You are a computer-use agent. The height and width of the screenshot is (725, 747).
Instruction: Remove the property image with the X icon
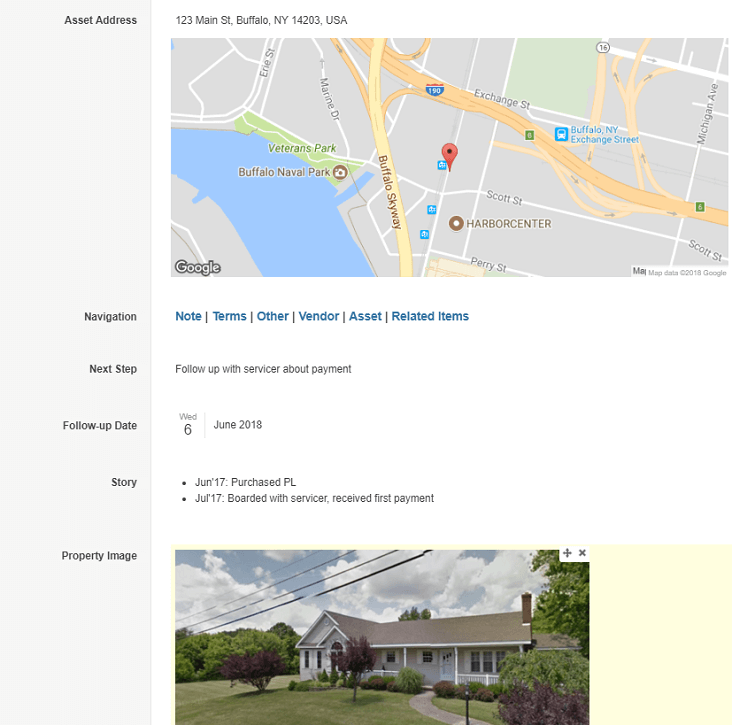(582, 553)
